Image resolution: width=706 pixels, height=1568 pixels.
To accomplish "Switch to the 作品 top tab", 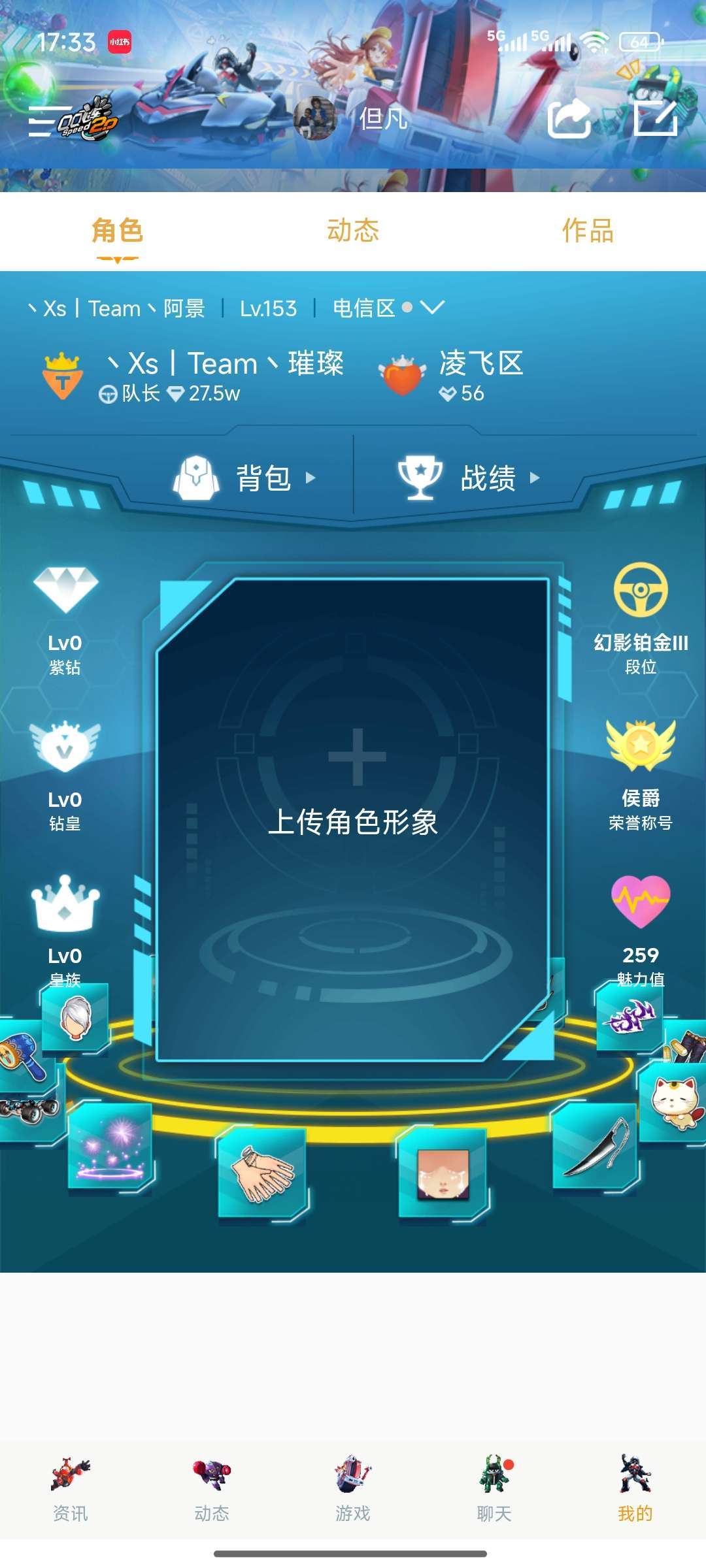I will [588, 231].
